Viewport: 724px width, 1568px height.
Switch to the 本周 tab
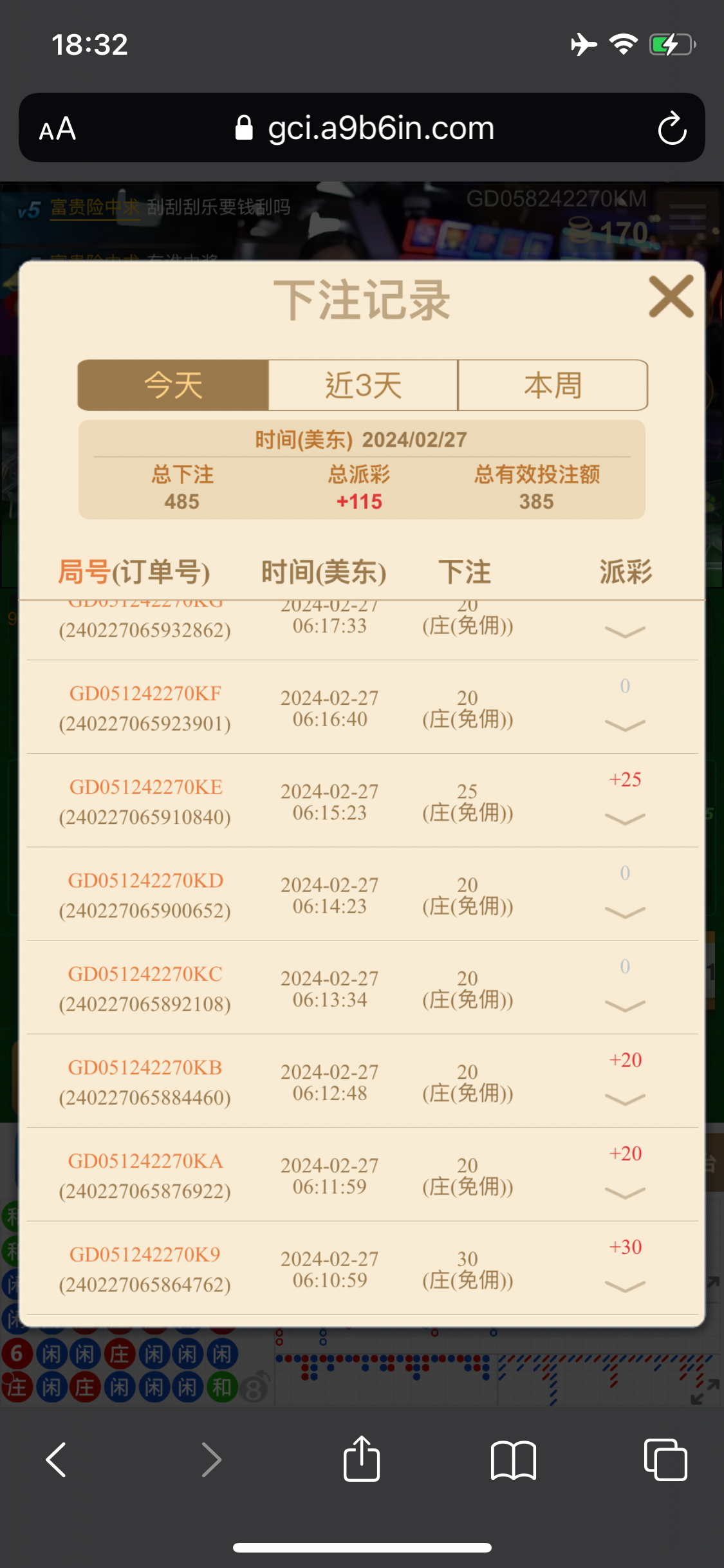(x=553, y=385)
